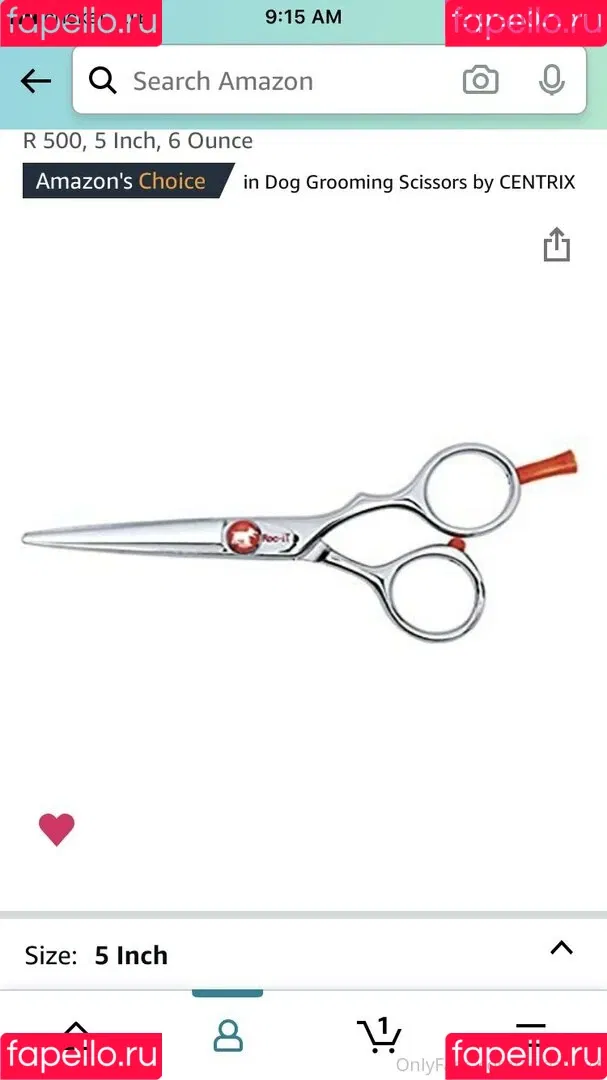Start voice search with the microphone
607x1080 pixels.
pyautogui.click(x=551, y=81)
